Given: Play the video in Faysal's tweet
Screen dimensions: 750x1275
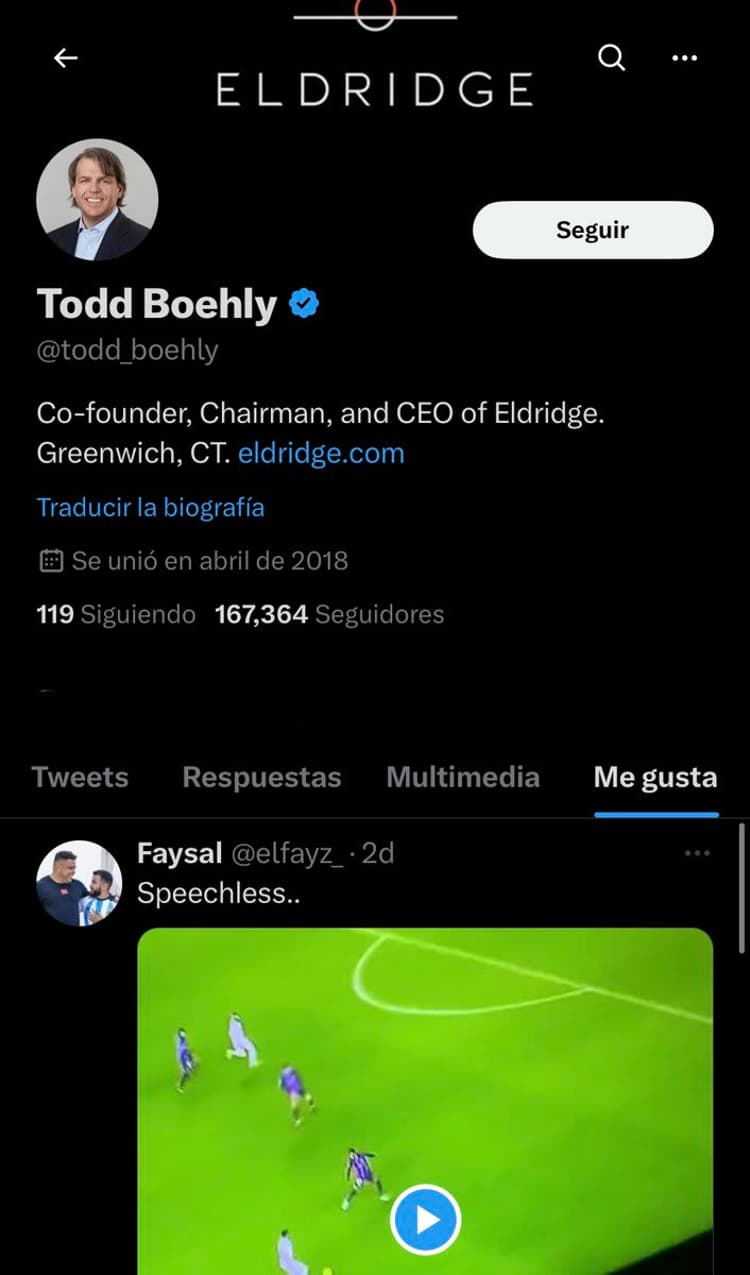Looking at the screenshot, I should click(x=426, y=1218).
